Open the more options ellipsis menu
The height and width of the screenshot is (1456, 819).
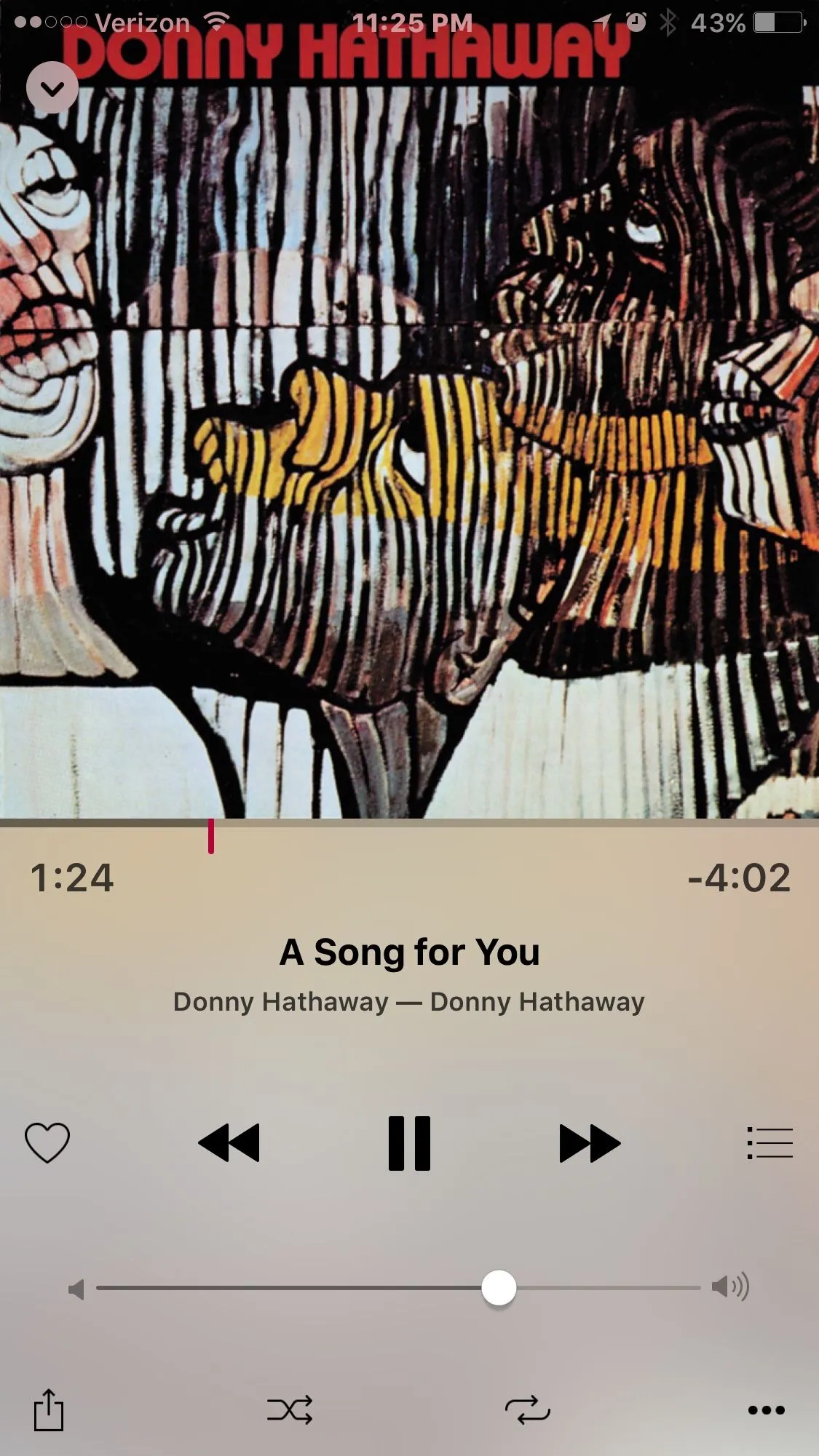767,1410
